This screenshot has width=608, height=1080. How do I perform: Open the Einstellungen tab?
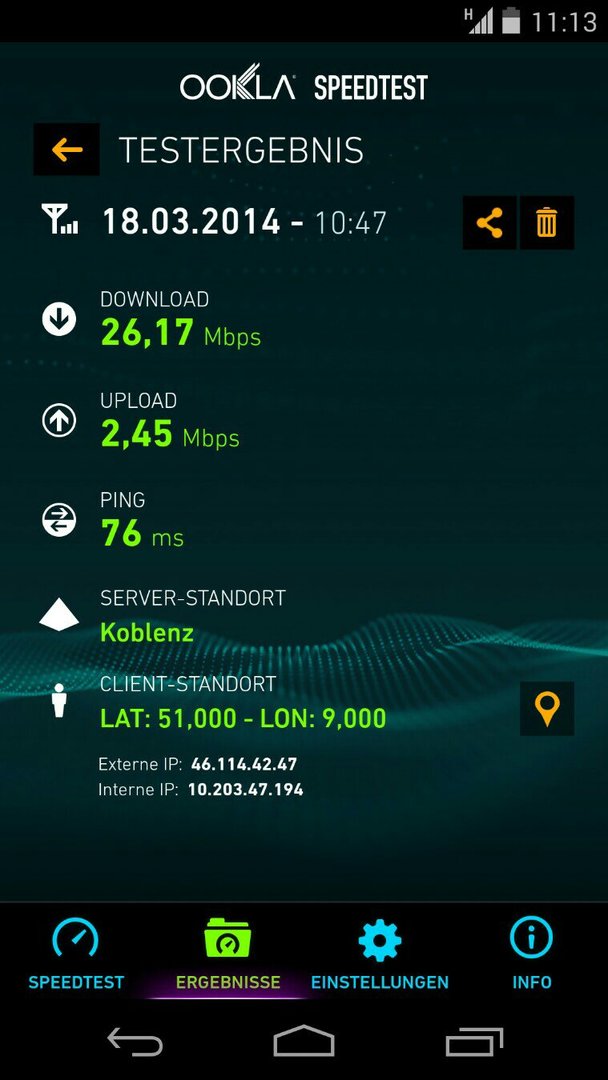(x=379, y=955)
